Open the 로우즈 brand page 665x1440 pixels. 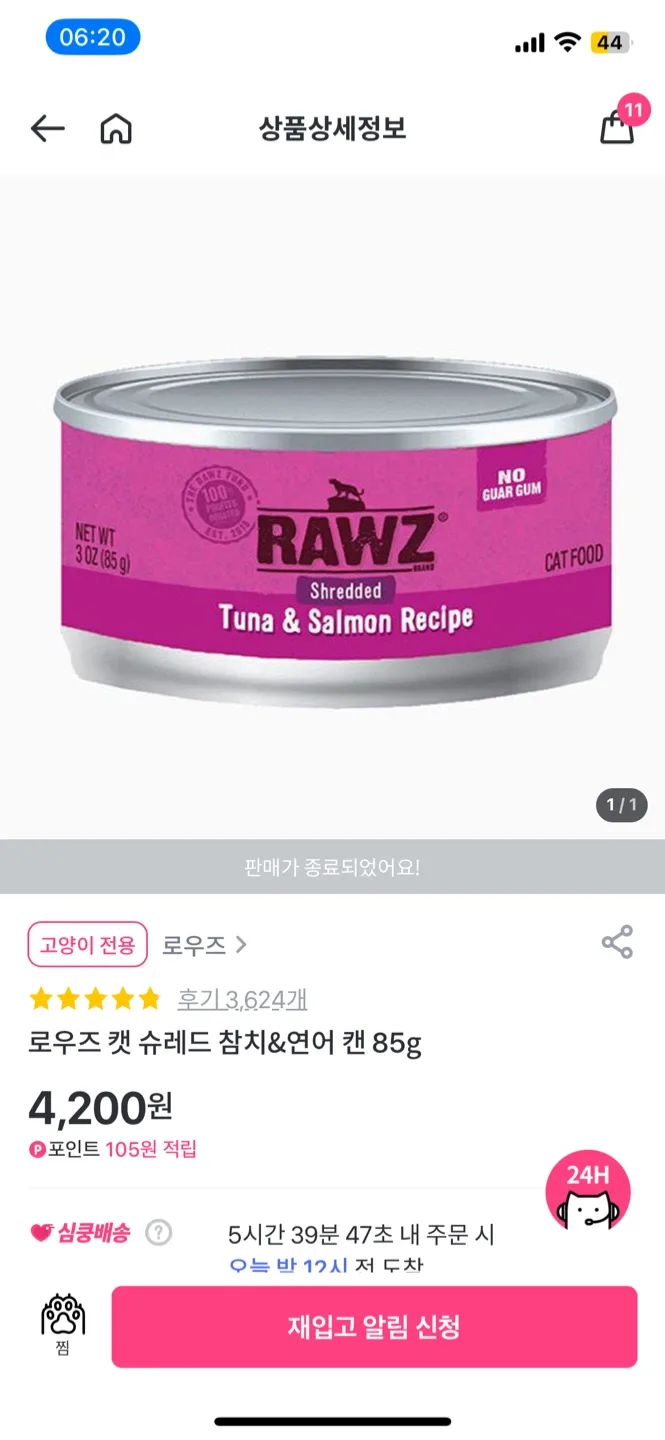click(x=204, y=944)
